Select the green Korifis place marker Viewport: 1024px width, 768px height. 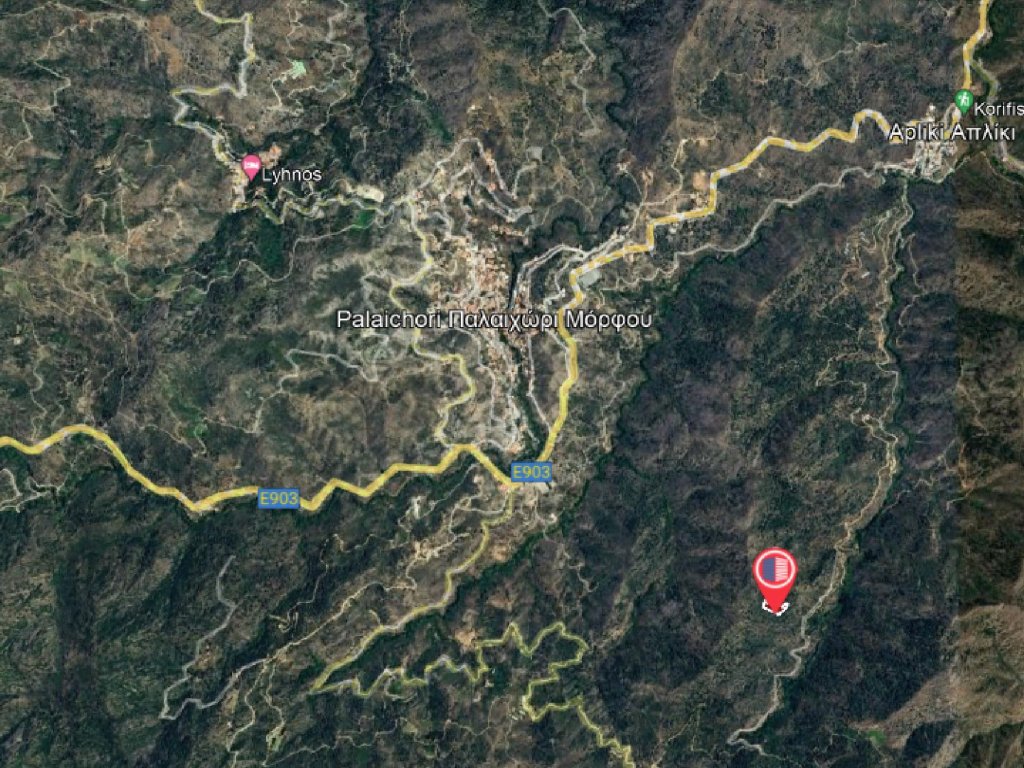tap(963, 100)
